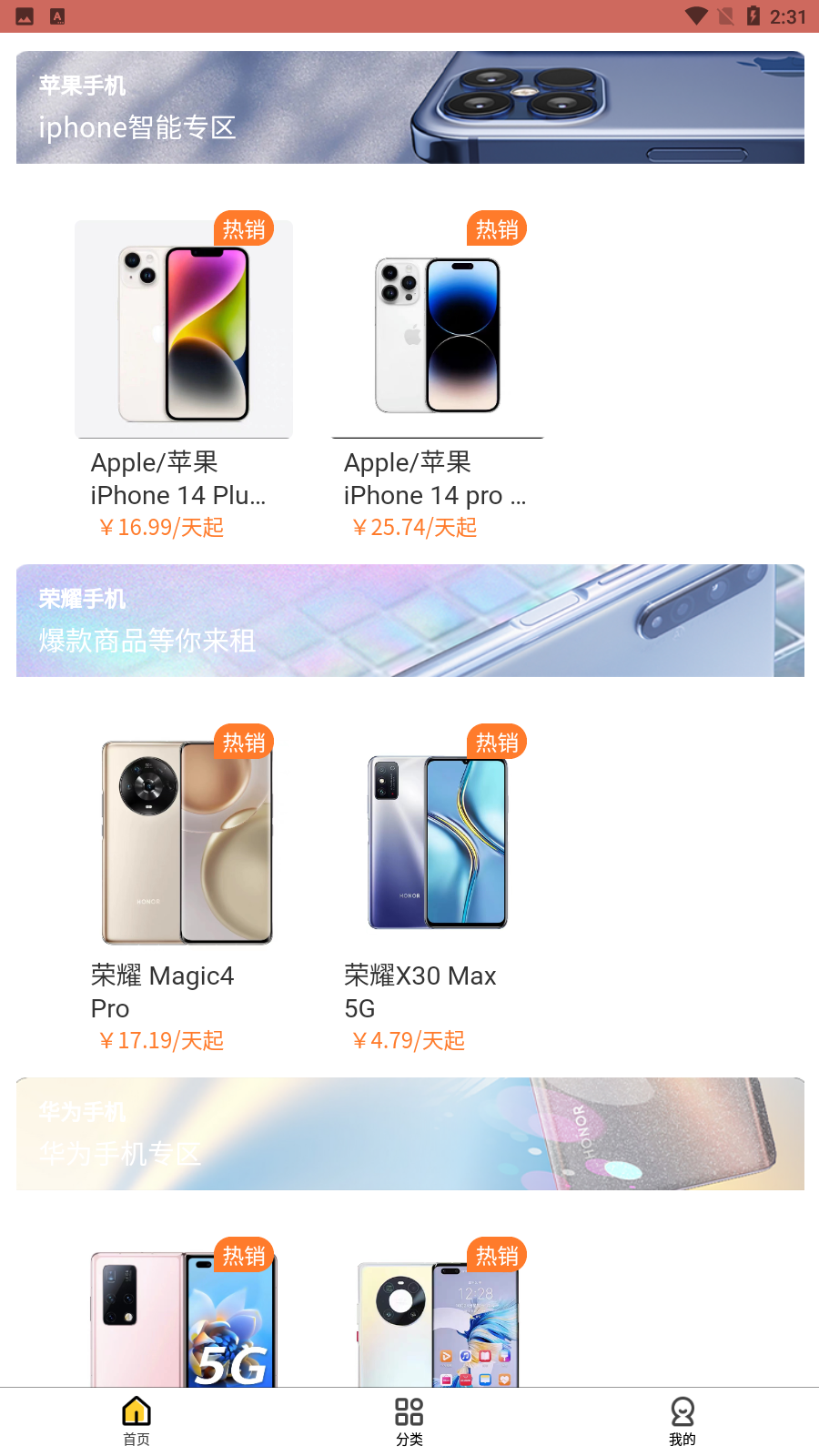Open the iPhone智能专区 banner
819x1456 pixels.
(409, 107)
